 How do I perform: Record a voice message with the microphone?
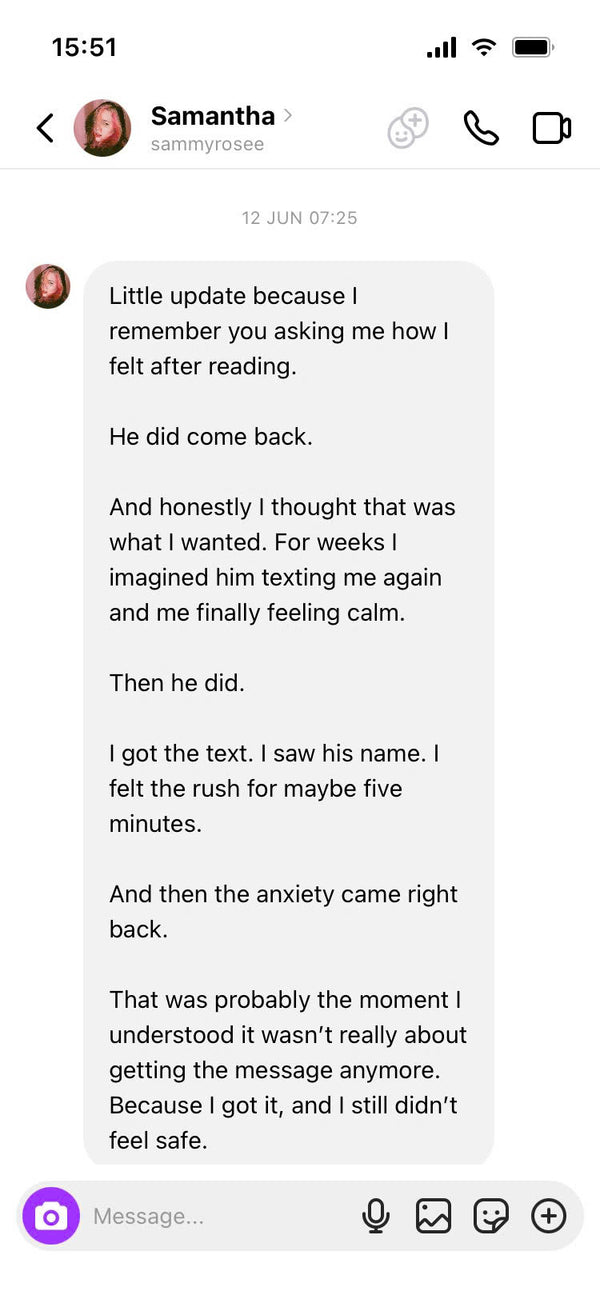(376, 1216)
